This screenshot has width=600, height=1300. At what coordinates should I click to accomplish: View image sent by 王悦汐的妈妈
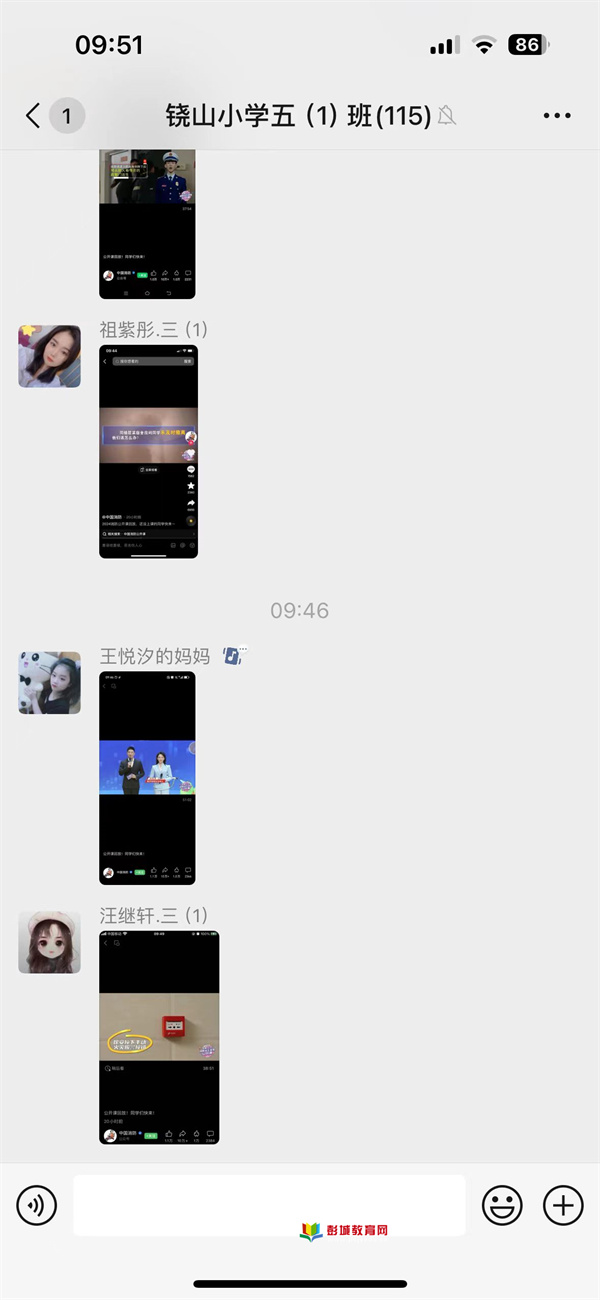point(147,778)
